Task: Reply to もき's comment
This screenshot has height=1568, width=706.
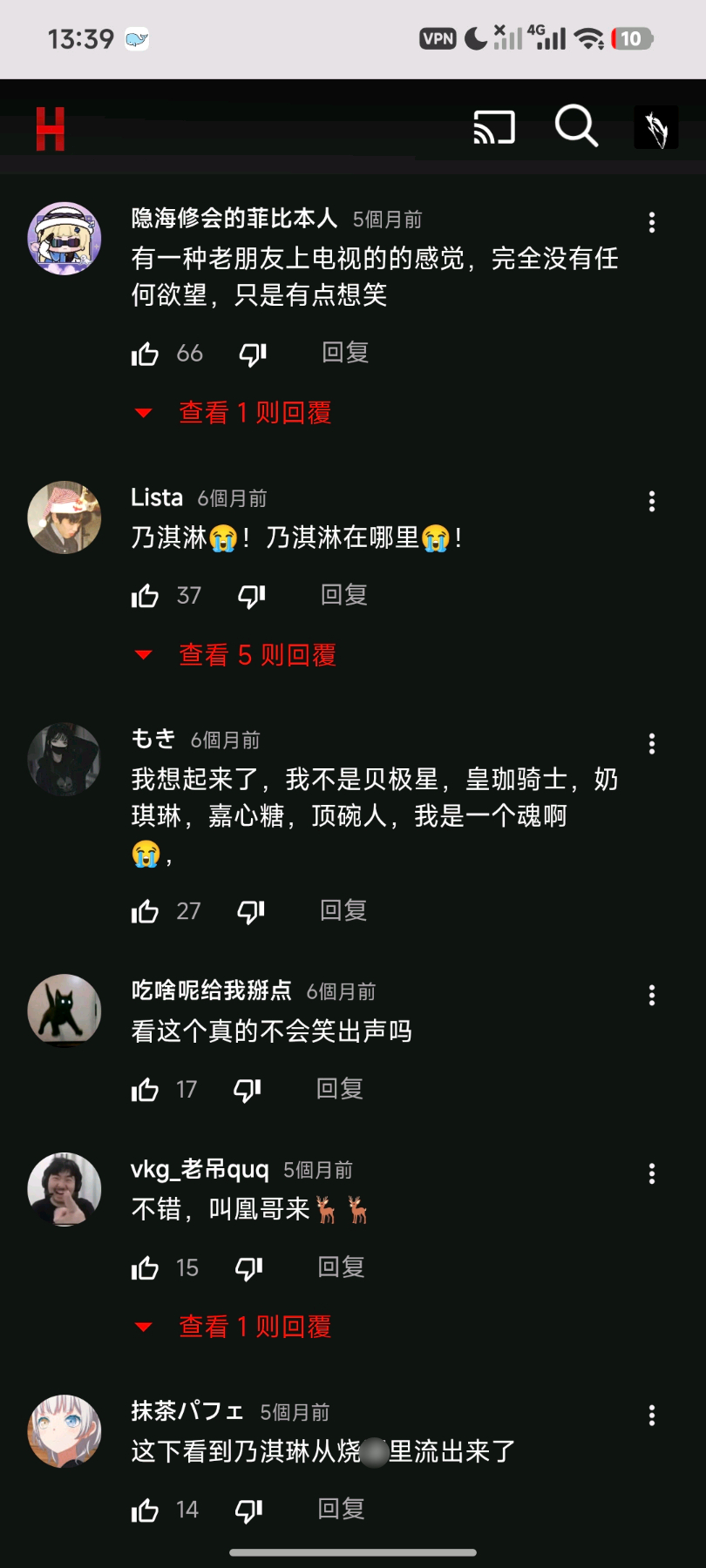Action: [x=343, y=910]
